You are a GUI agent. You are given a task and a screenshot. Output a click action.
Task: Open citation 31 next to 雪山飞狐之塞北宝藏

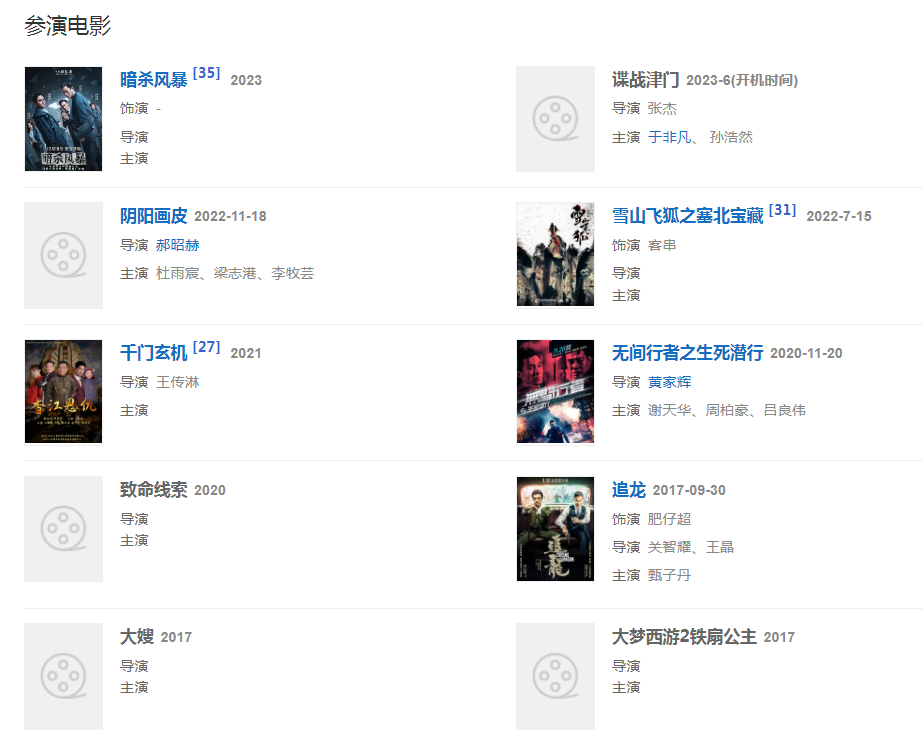point(782,210)
